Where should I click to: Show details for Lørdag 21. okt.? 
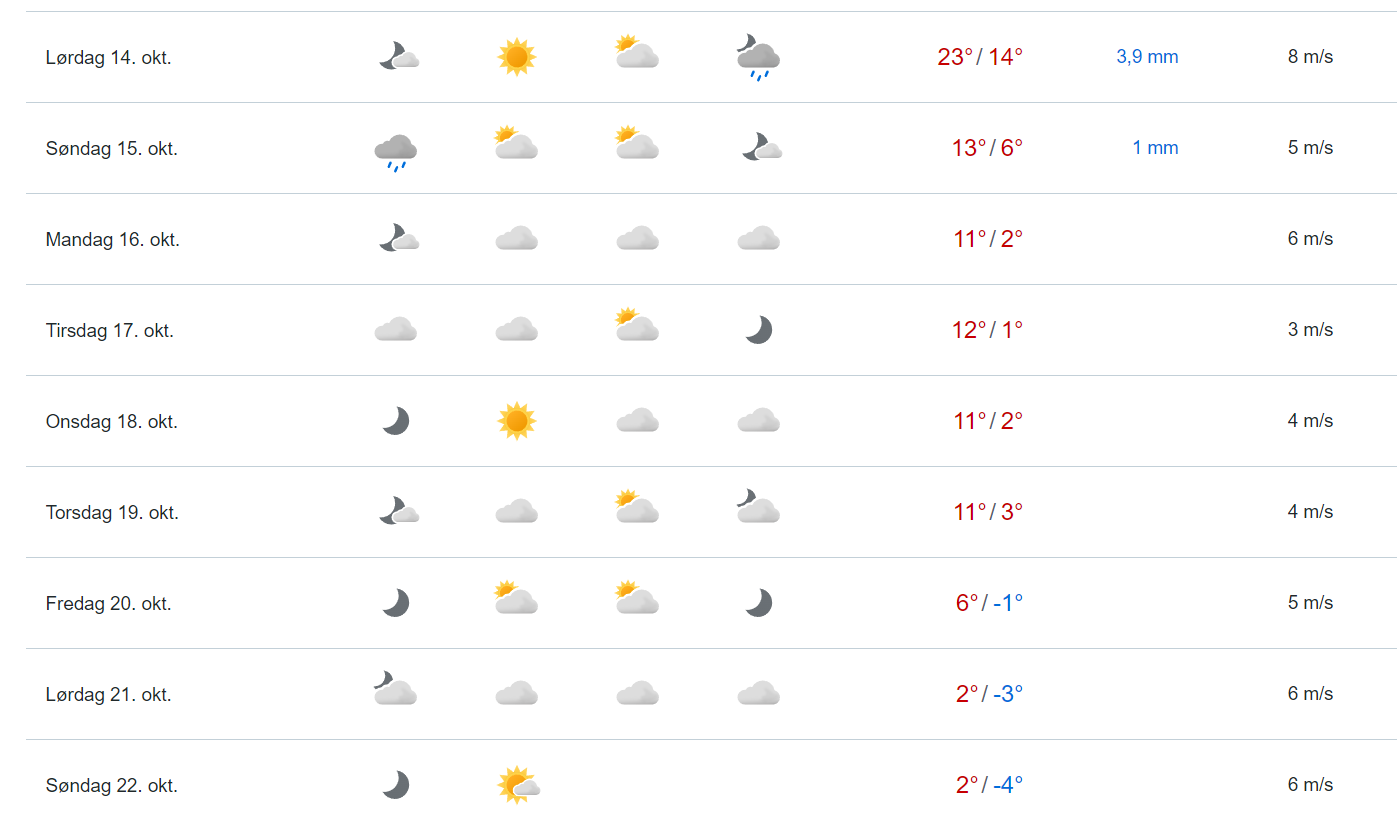[x=109, y=695]
